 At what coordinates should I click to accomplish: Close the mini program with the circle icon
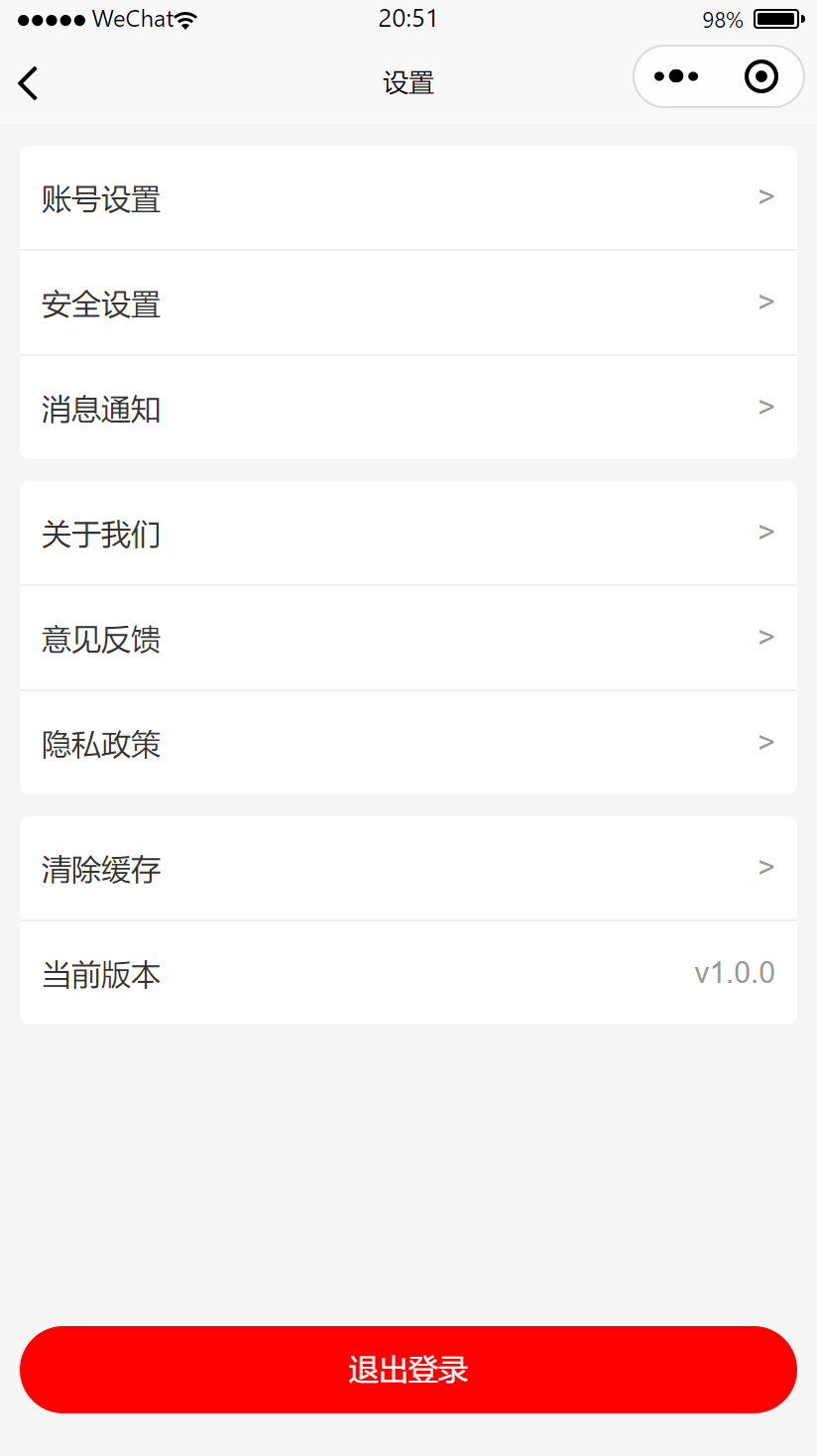tap(761, 76)
